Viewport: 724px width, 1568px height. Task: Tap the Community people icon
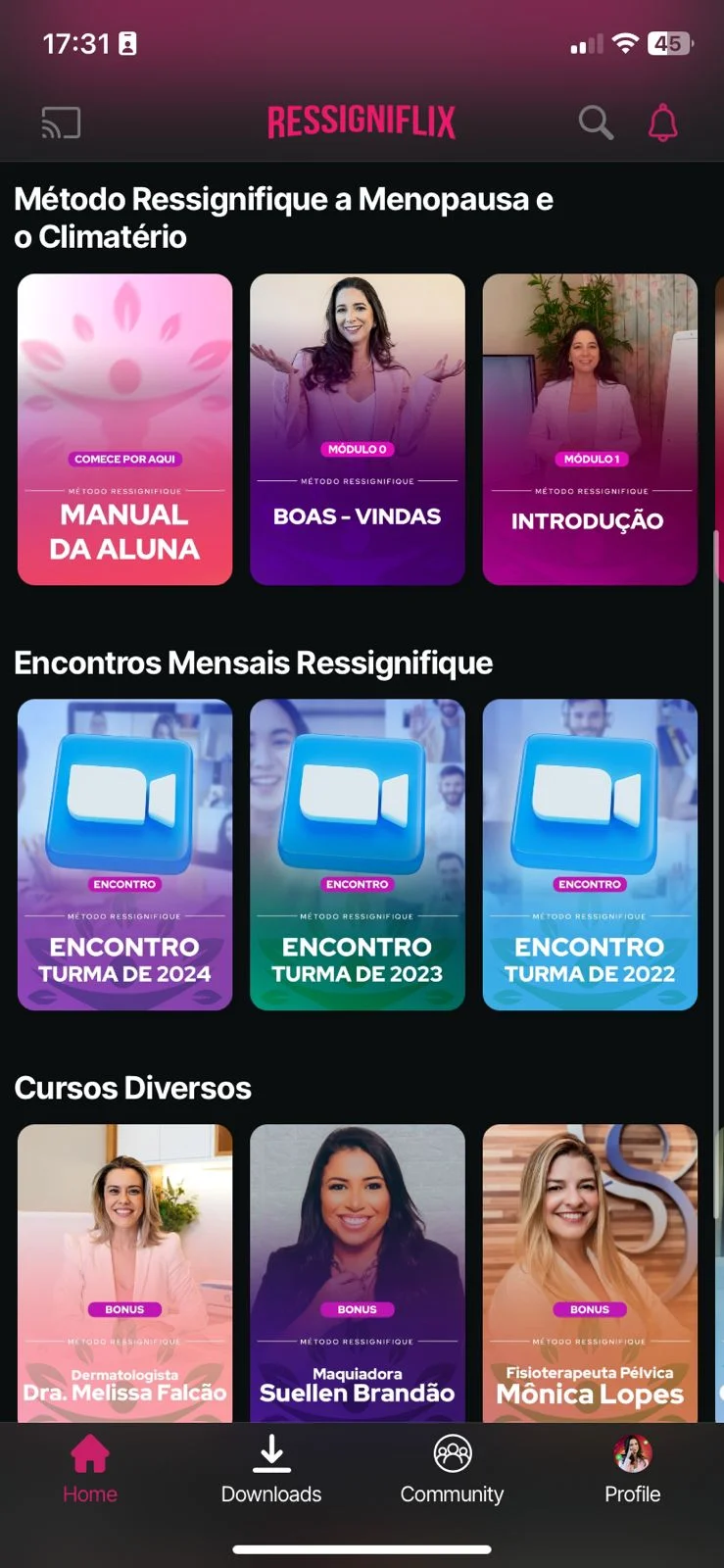(x=452, y=1455)
